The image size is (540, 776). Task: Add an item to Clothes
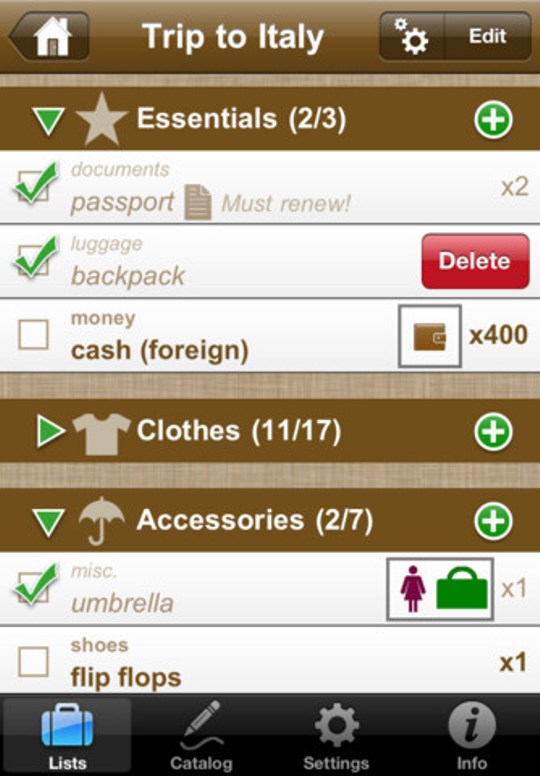(493, 432)
